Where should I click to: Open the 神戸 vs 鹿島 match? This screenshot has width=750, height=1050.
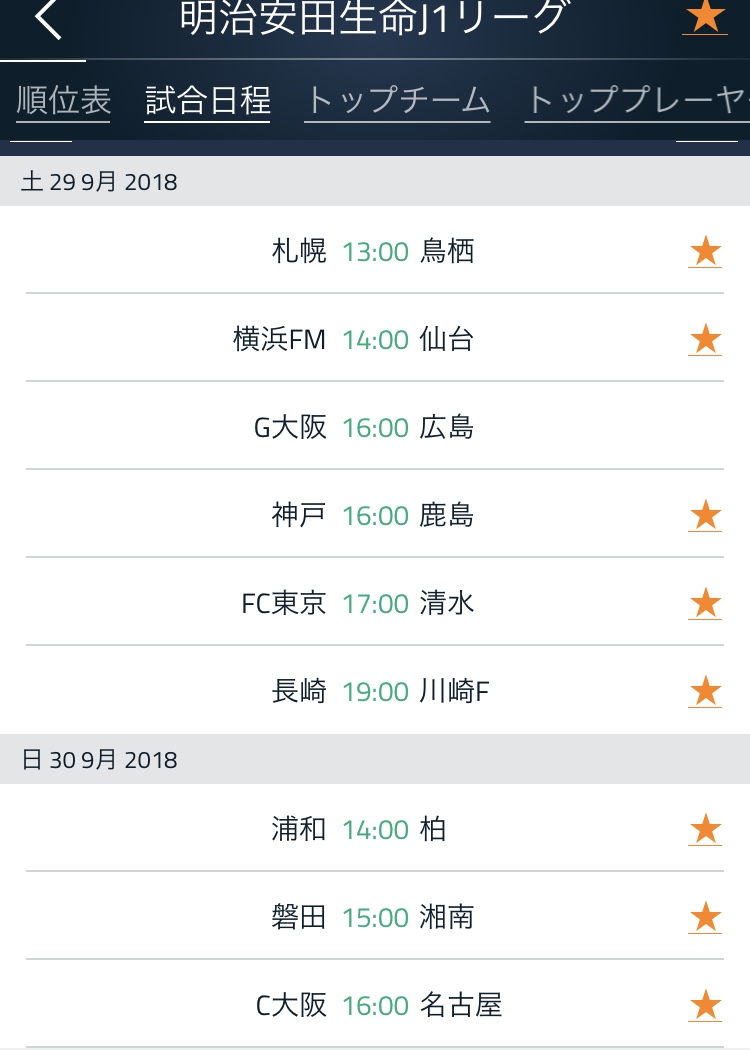pos(374,515)
